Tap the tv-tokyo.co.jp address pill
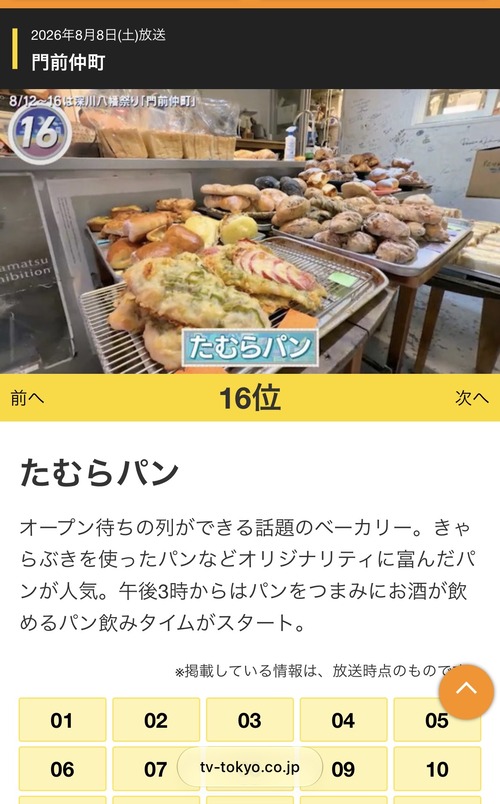The width and height of the screenshot is (500, 804). tap(250, 767)
